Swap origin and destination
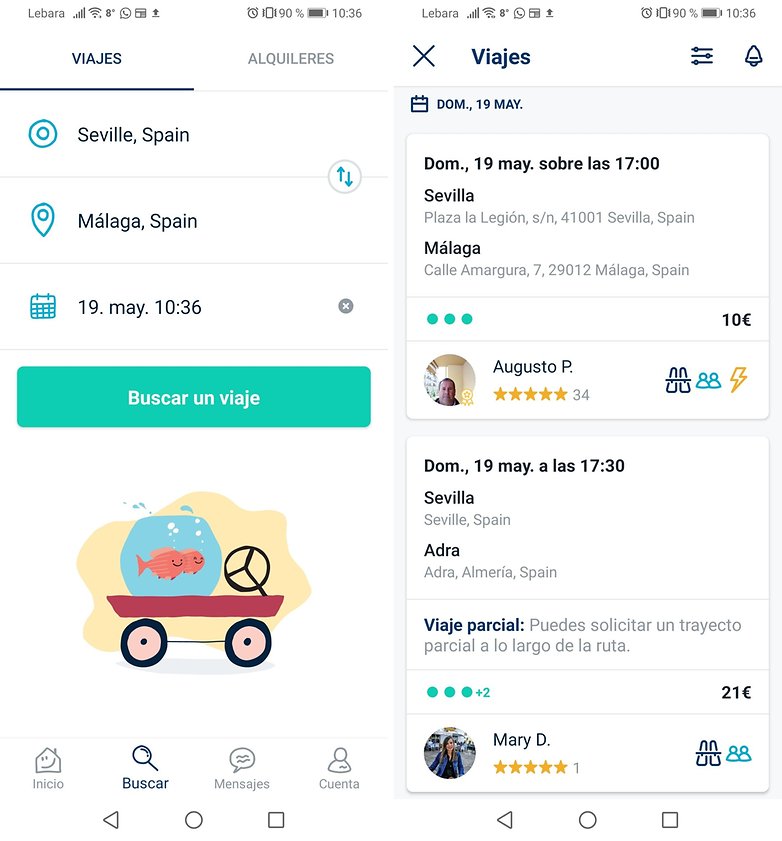This screenshot has width=782, height=841. 344,178
